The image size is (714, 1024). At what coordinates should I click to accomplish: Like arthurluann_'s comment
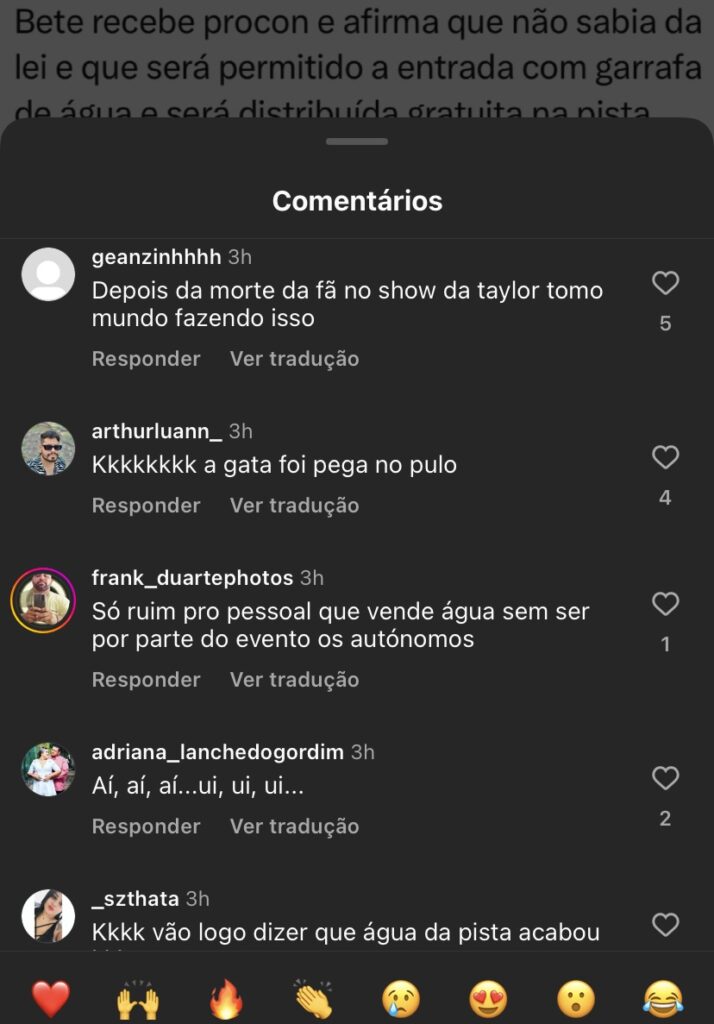point(665,458)
